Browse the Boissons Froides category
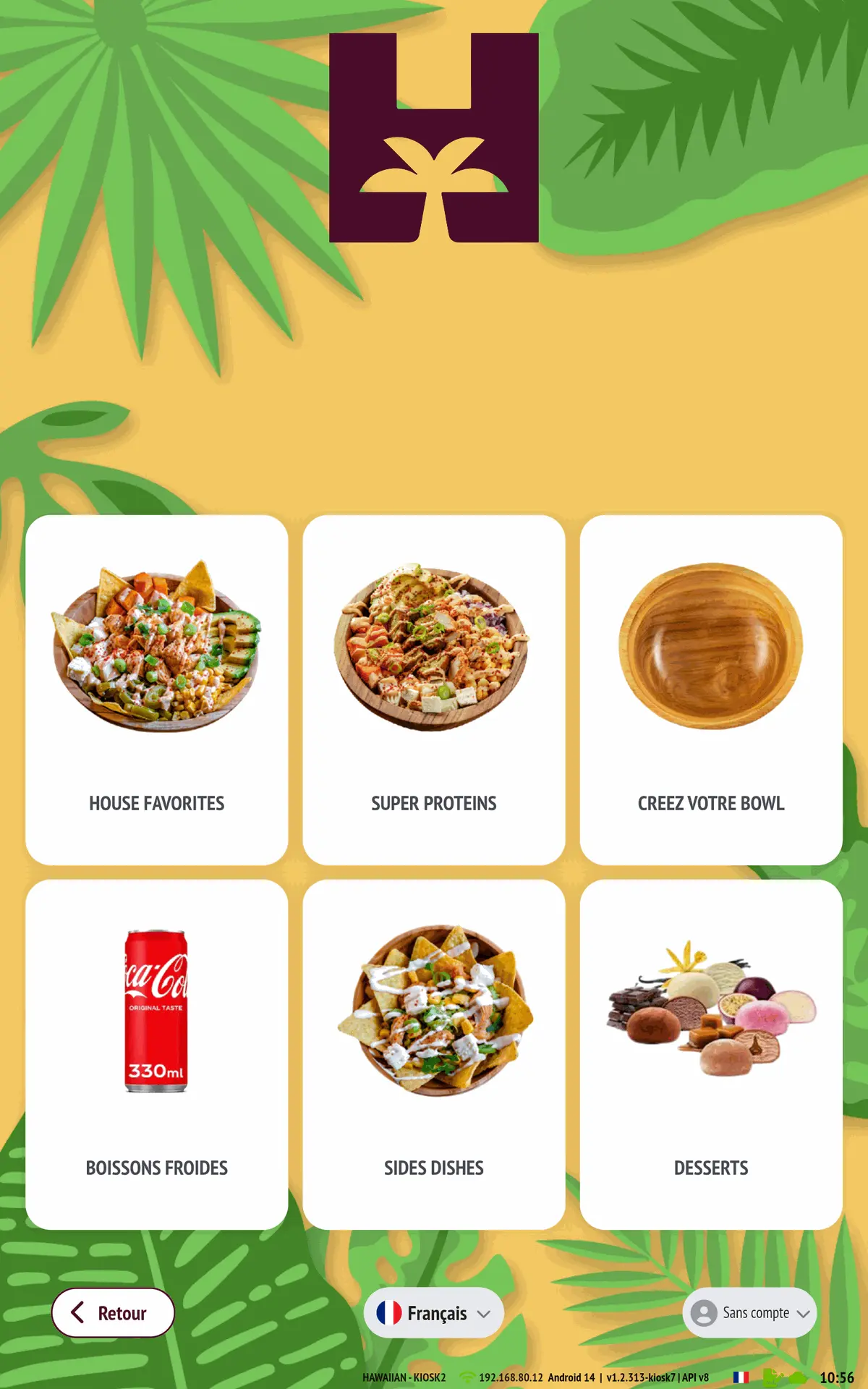This screenshot has height=1389, width=868. pos(156,1054)
